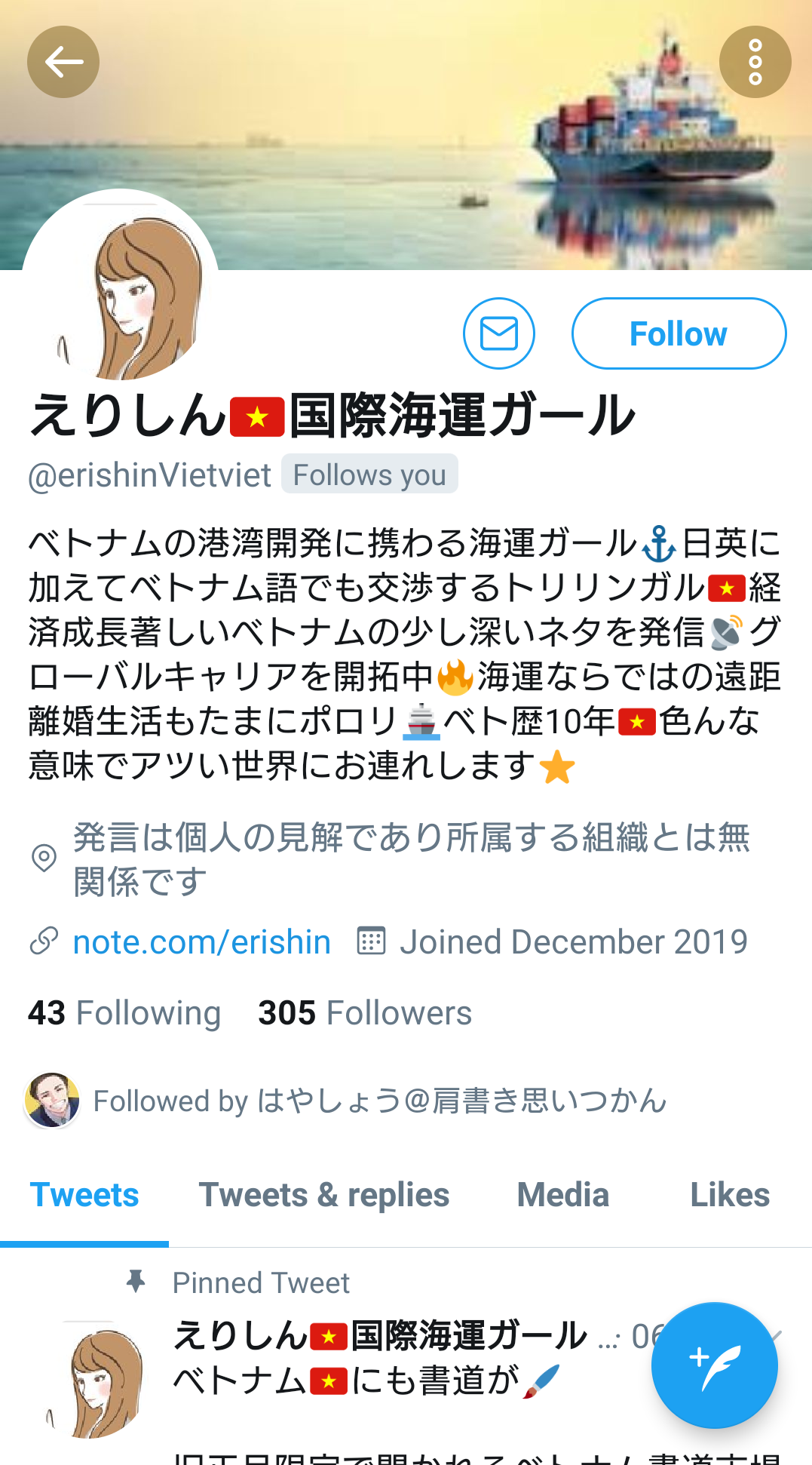This screenshot has height=1465, width=812.
Task: View the 43 Following list
Action: pyautogui.click(x=124, y=1012)
